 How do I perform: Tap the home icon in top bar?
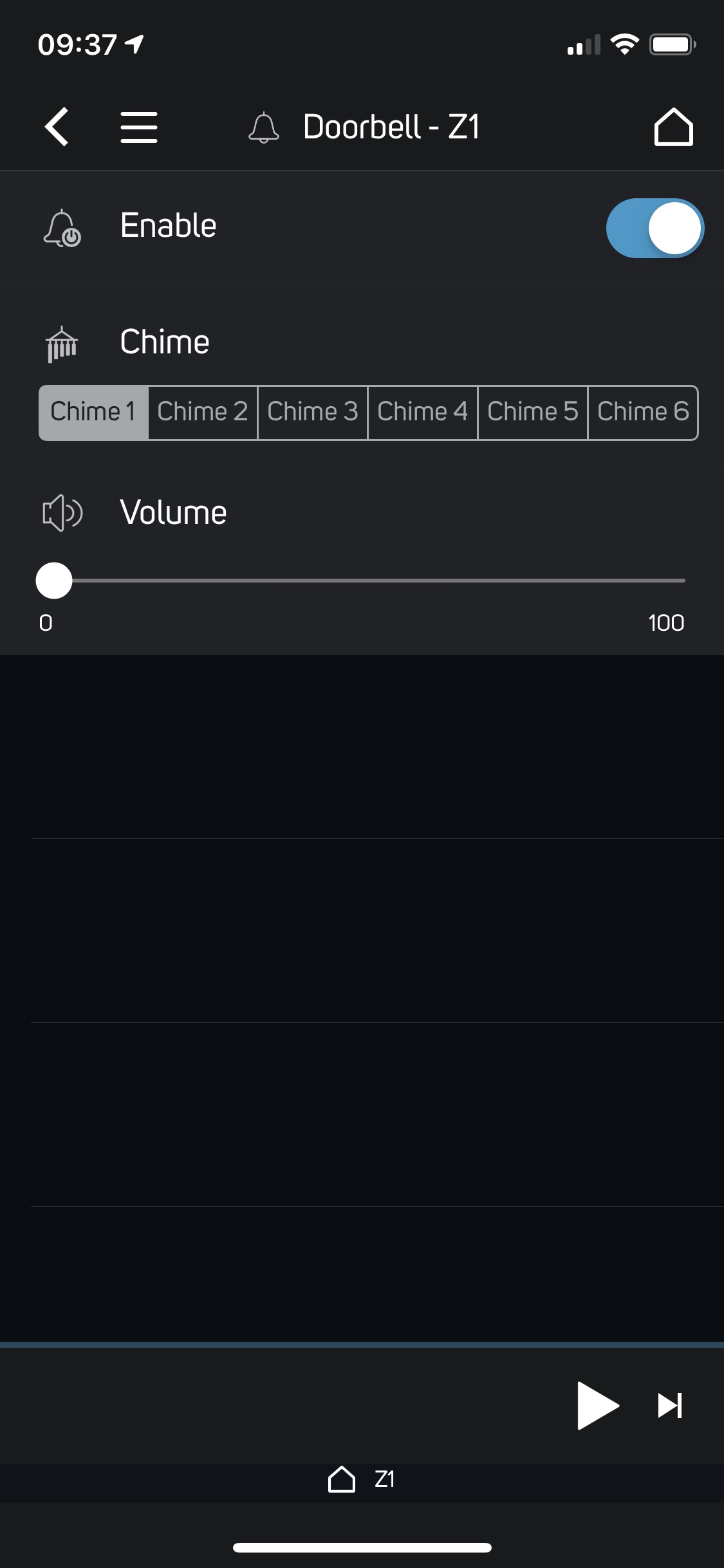click(673, 127)
